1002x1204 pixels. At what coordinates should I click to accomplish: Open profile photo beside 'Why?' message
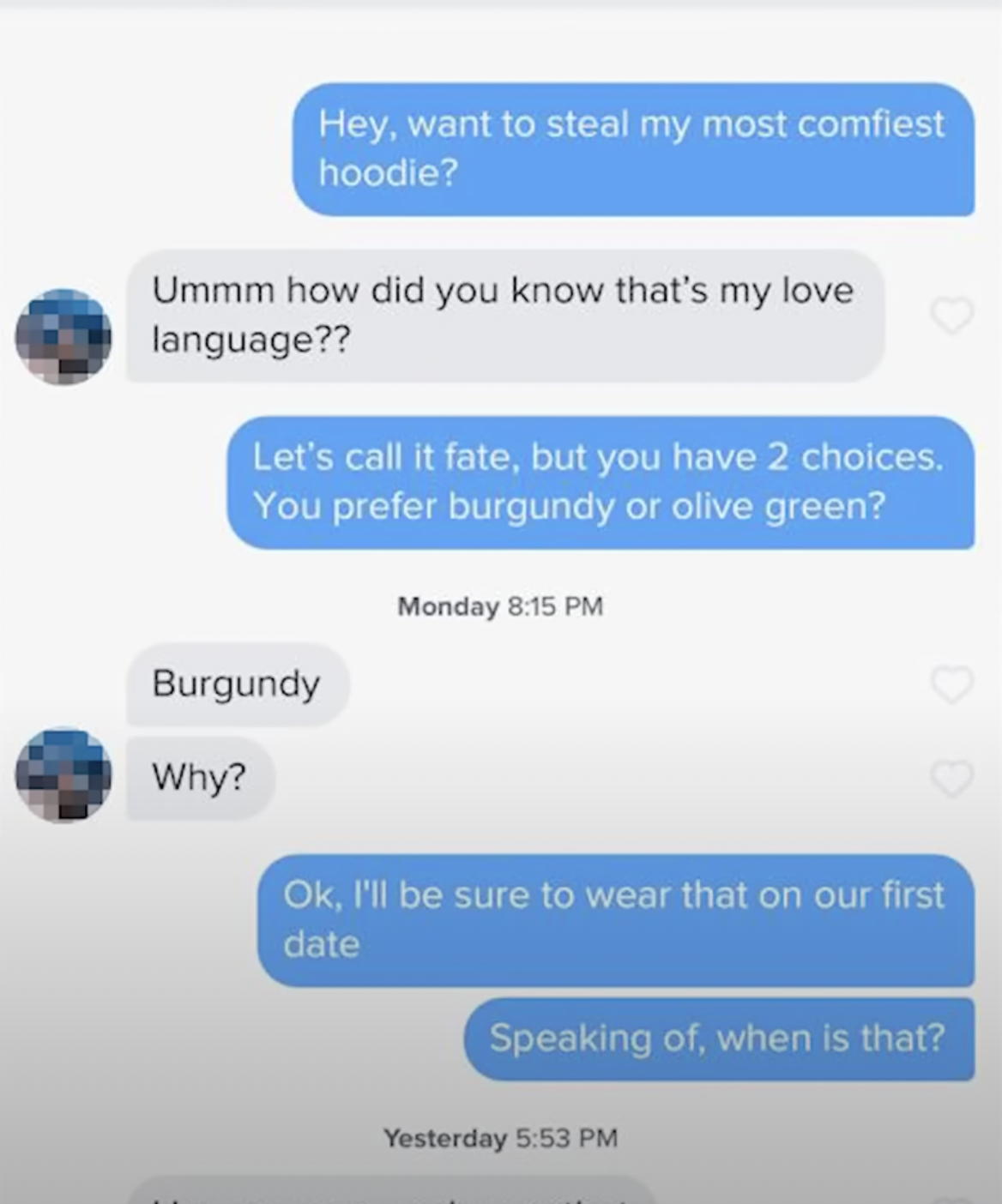click(x=63, y=774)
